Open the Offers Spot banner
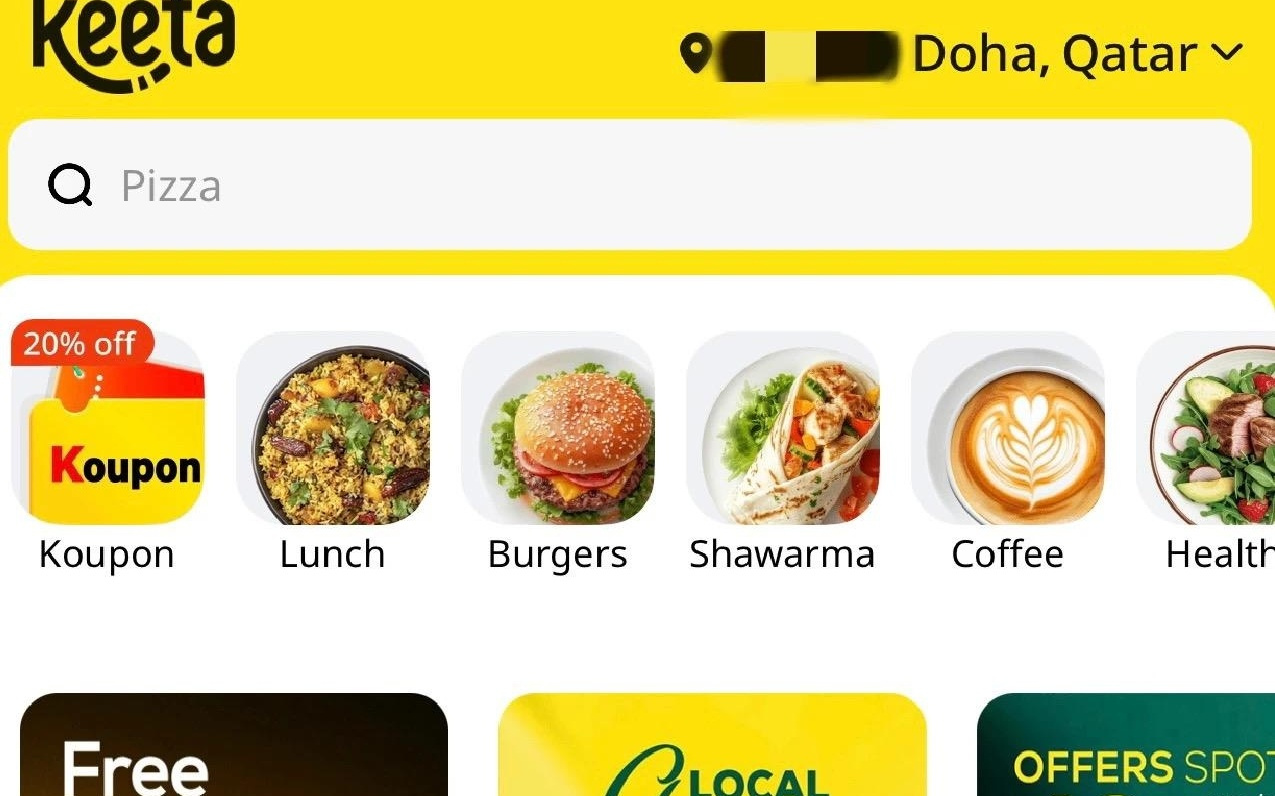 point(1125,745)
